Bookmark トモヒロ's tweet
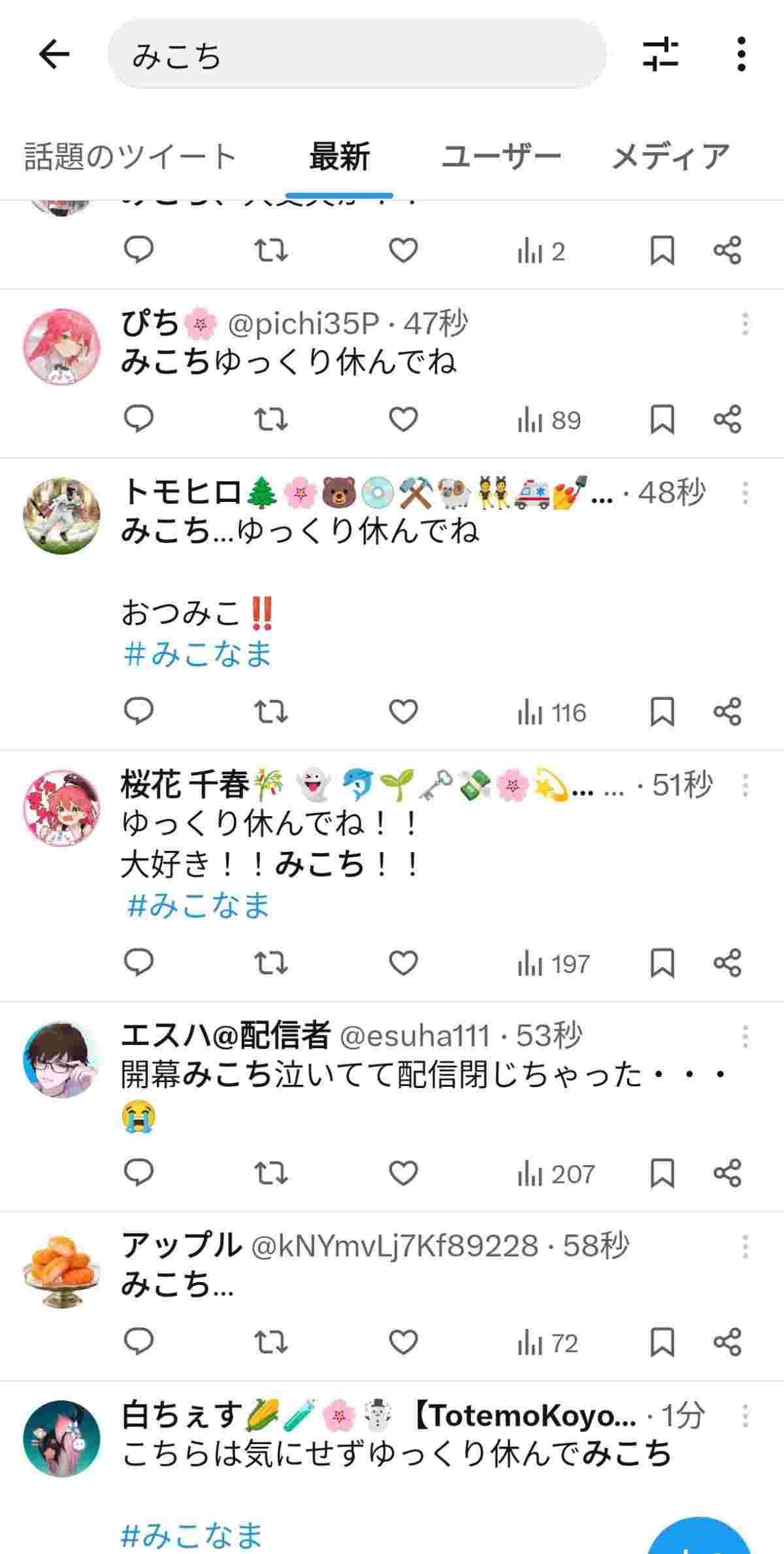Image resolution: width=784 pixels, height=1554 pixels. tap(662, 712)
